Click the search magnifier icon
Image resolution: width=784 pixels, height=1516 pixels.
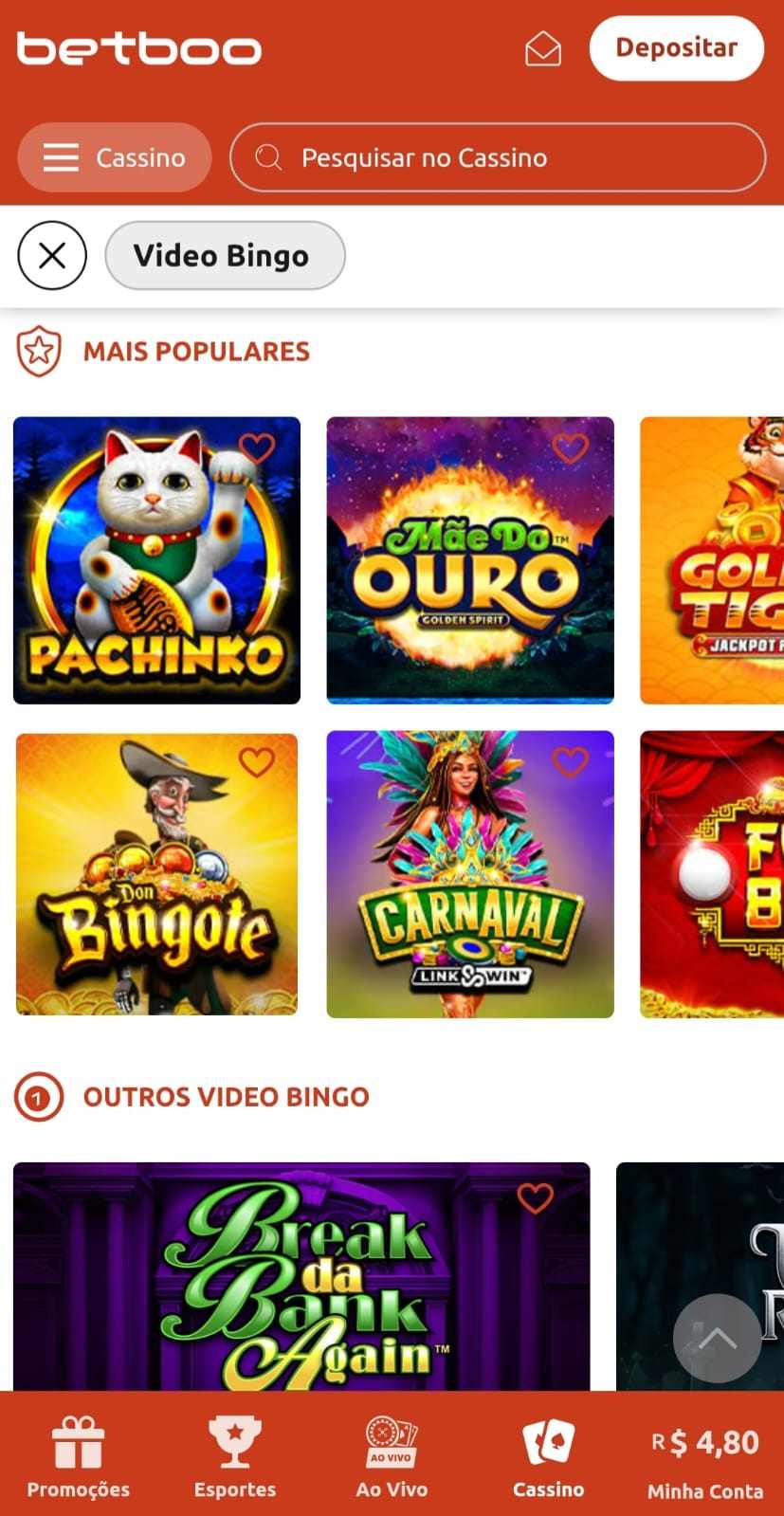click(268, 157)
